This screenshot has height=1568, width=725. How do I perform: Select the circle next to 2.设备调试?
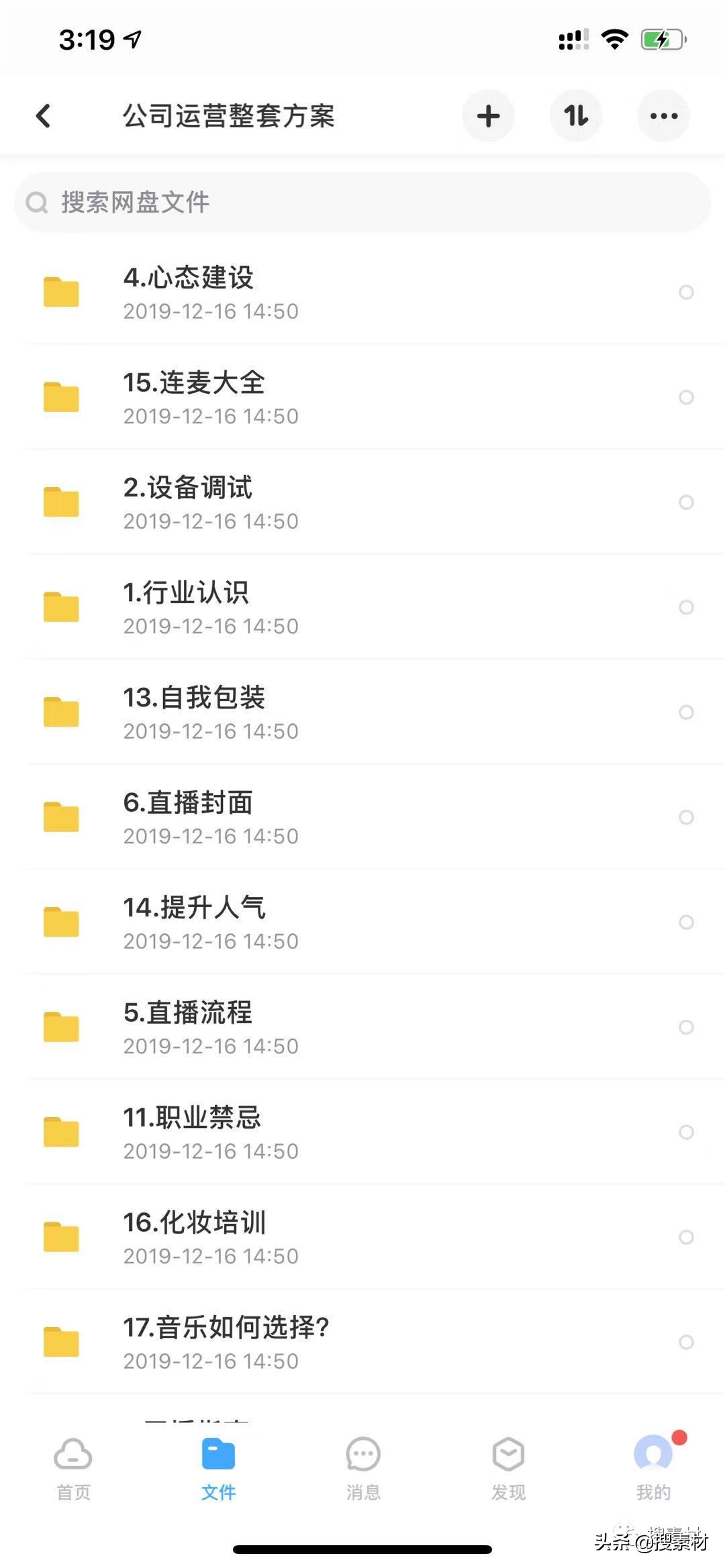(687, 502)
